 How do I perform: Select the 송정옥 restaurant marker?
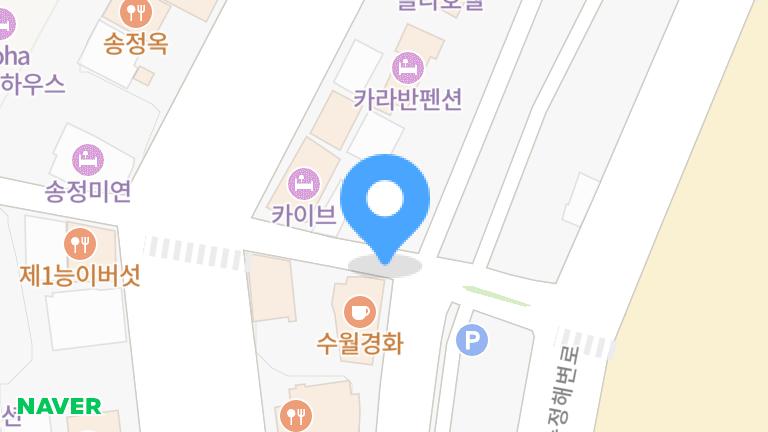click(x=135, y=13)
